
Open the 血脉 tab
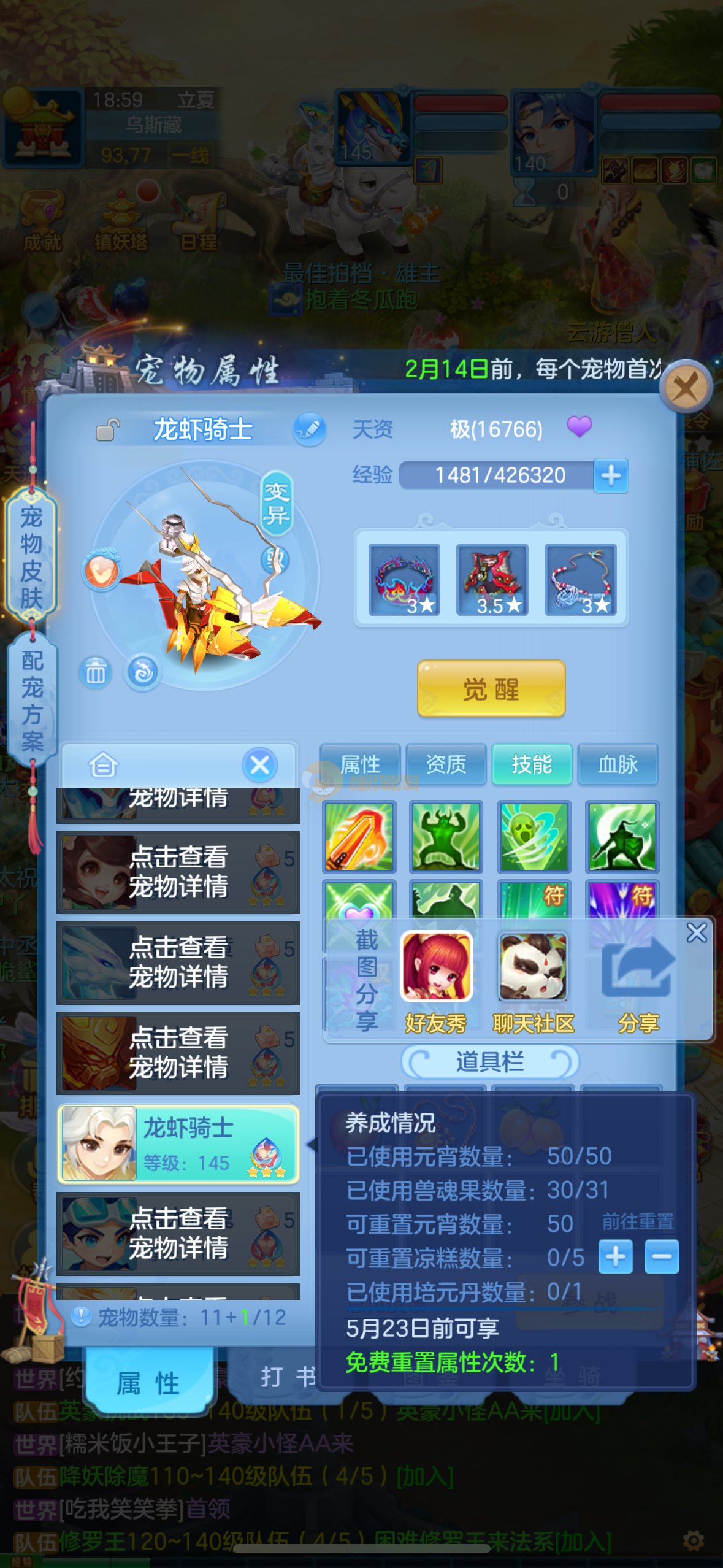(618, 764)
